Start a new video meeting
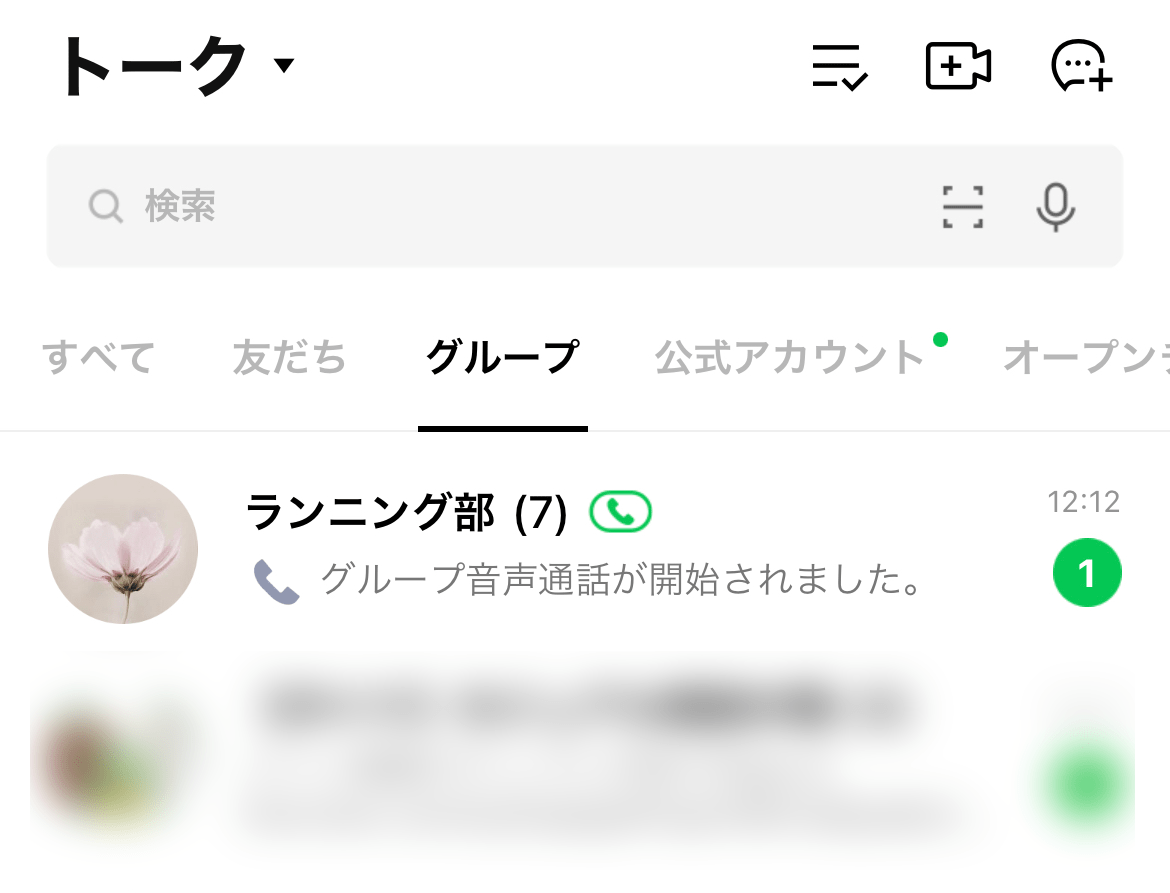 click(957, 67)
